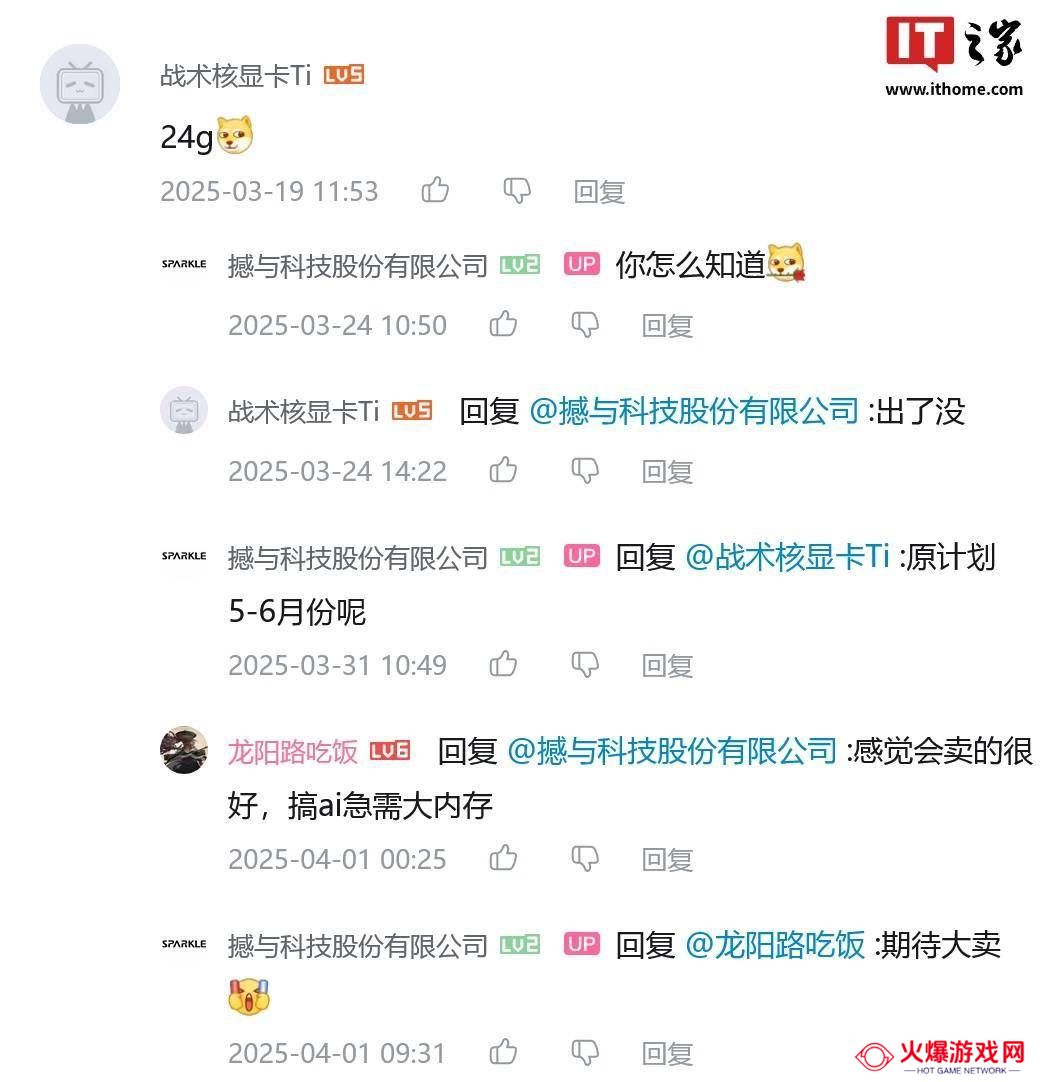The width and height of the screenshot is (1040, 1082).
Task: Like the 24g comment by 战术核显卡Ti
Action: (x=435, y=190)
